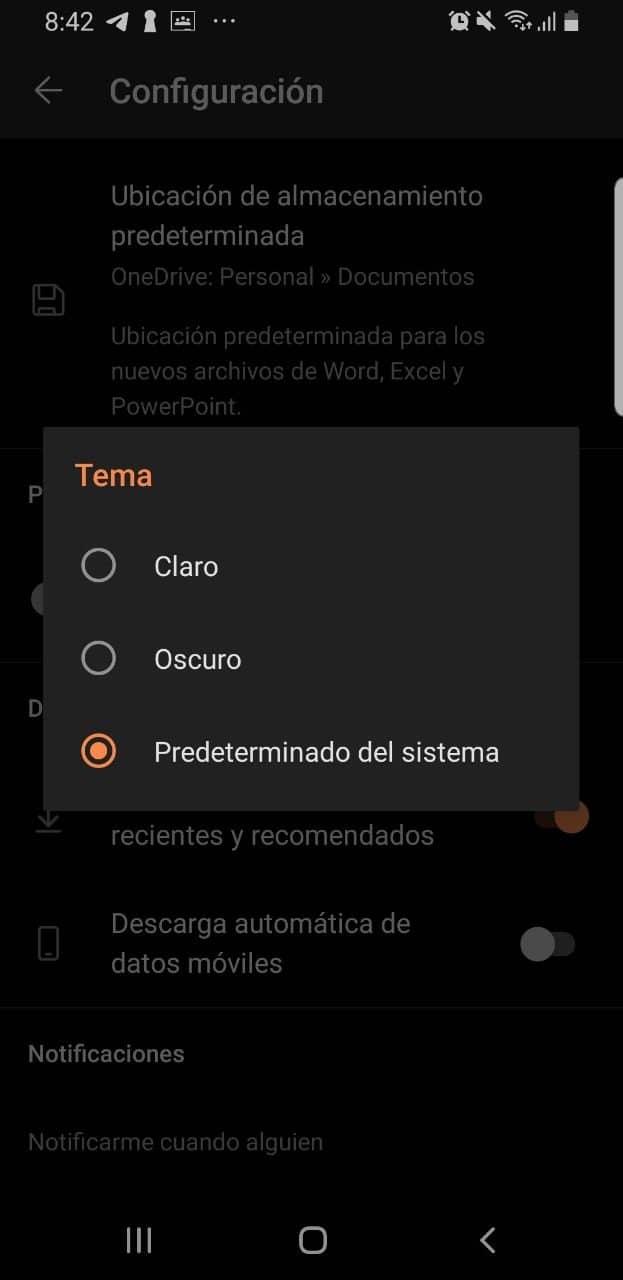The height and width of the screenshot is (1280, 623).
Task: Open recent apps
Action: 139,1240
